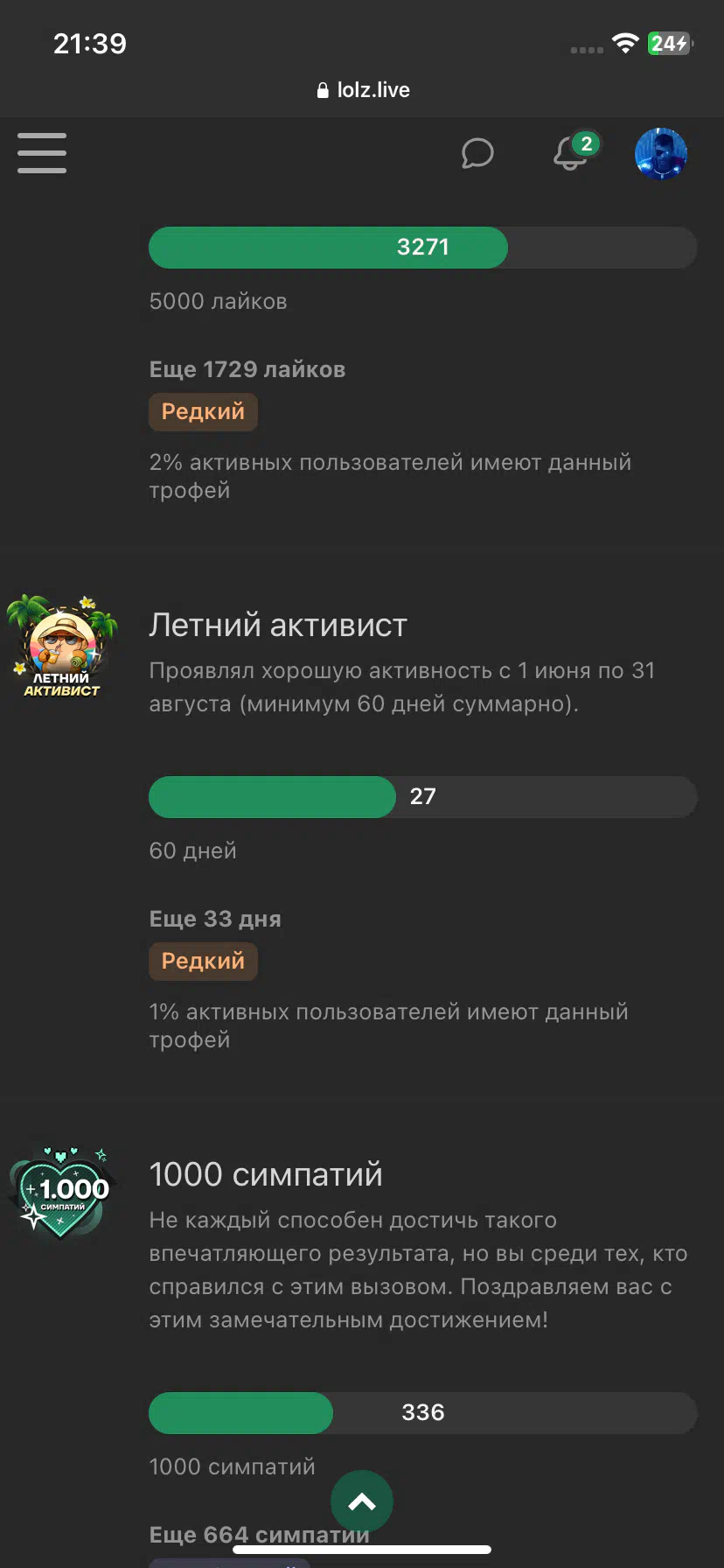The image size is (724, 1568).
Task: Open the hamburger menu
Action: tap(42, 153)
